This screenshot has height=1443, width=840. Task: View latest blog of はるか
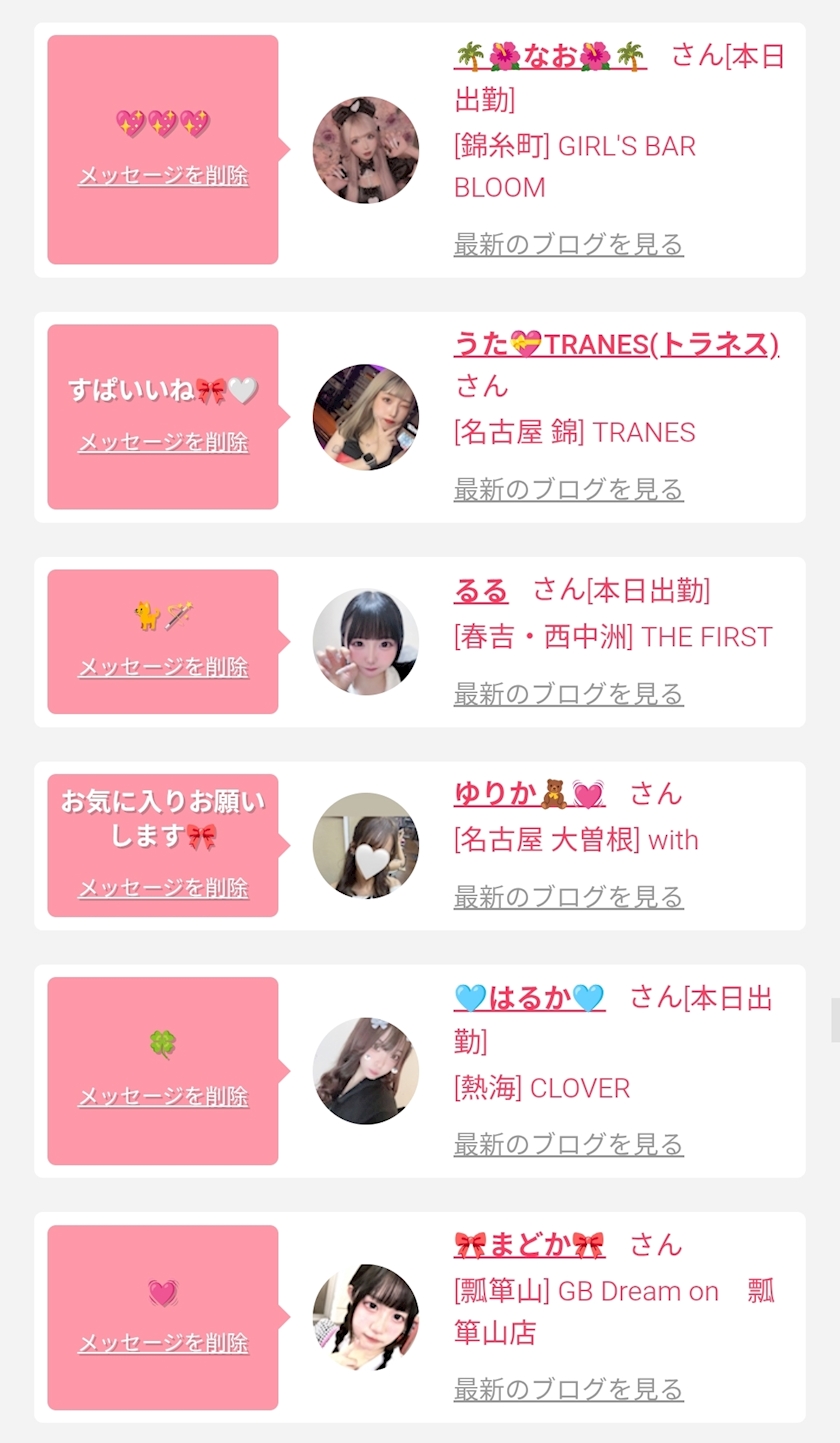point(568,1144)
